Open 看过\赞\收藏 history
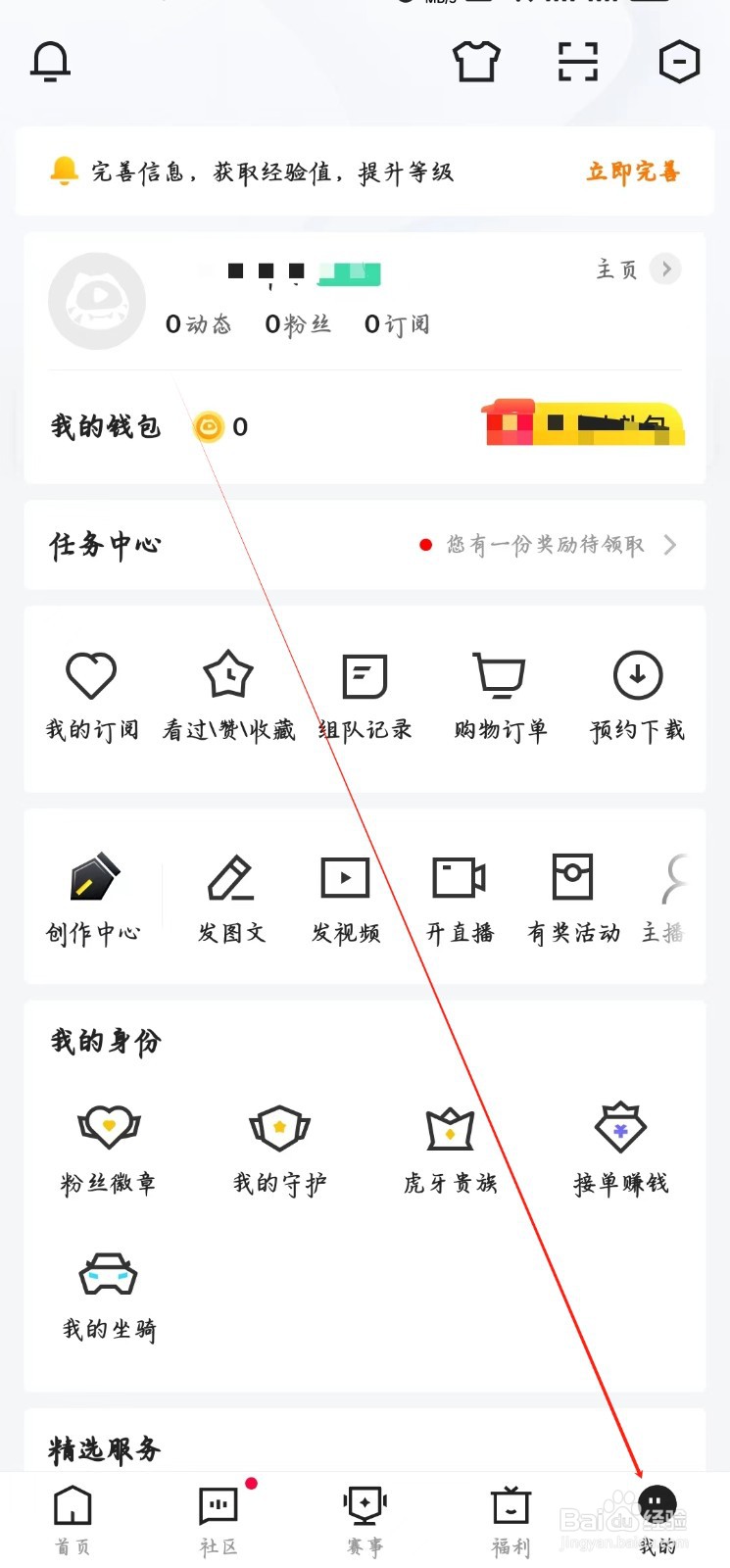The image size is (730, 1568). (227, 696)
